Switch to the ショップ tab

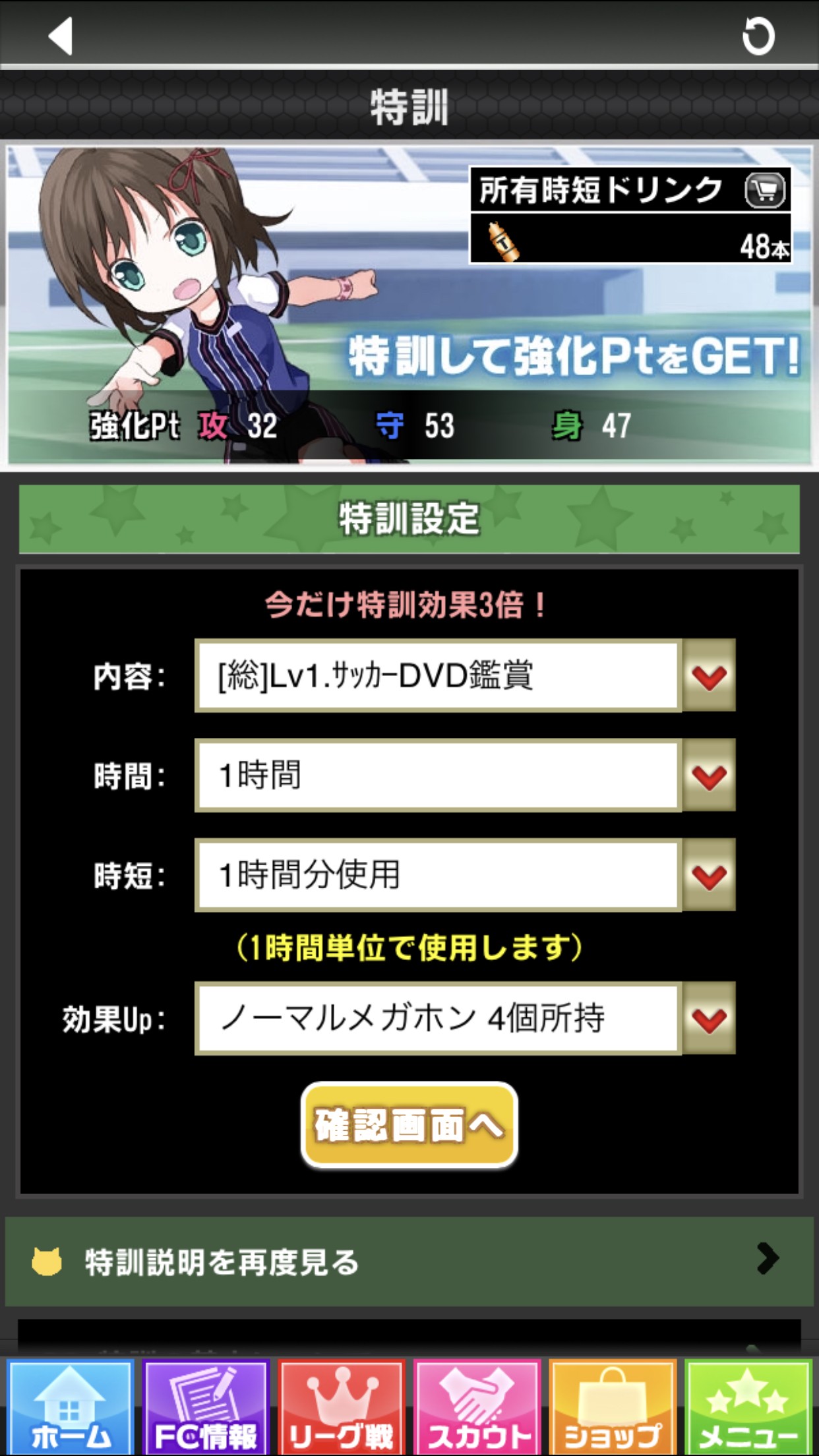(613, 1407)
